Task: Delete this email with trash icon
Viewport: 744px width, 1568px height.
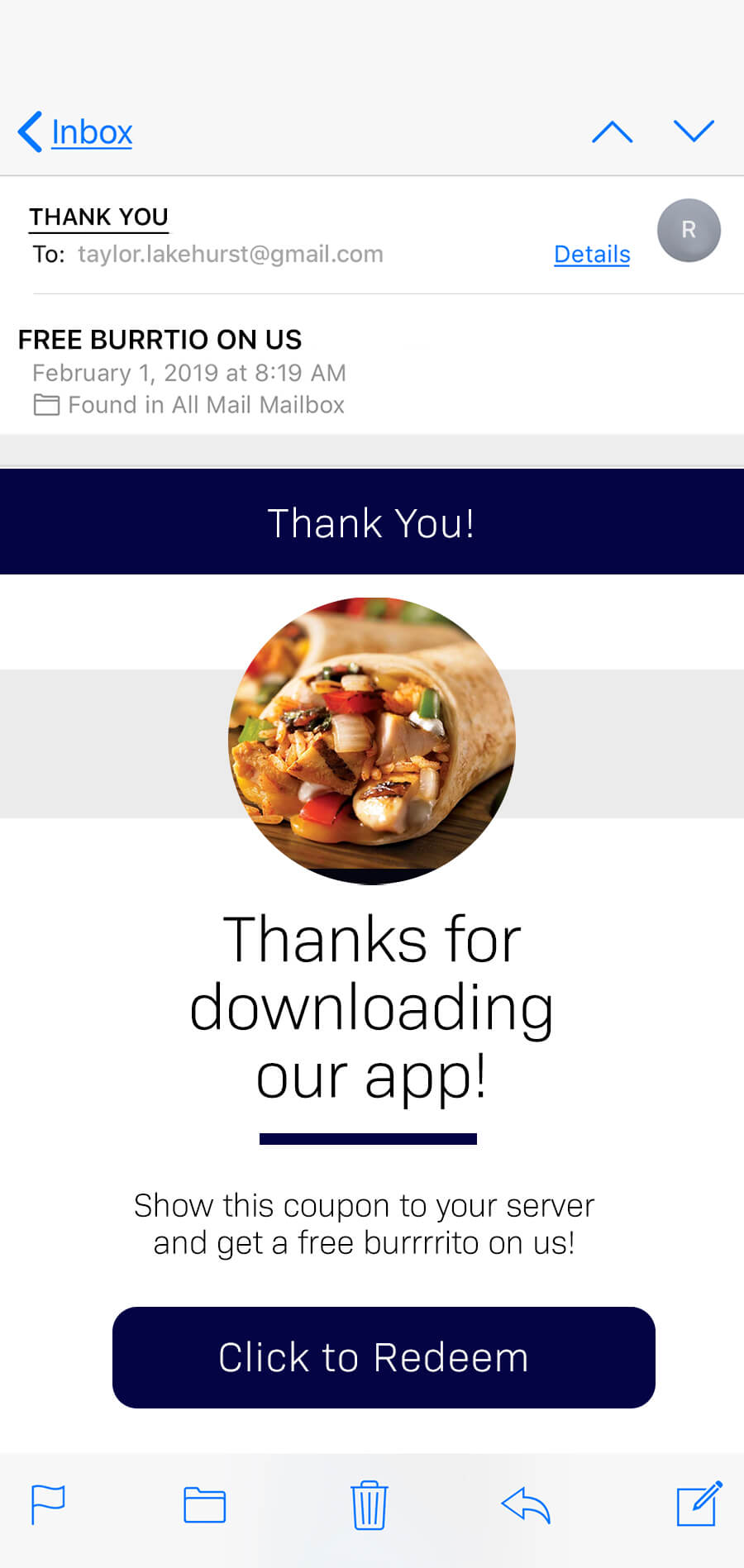Action: point(369,1505)
